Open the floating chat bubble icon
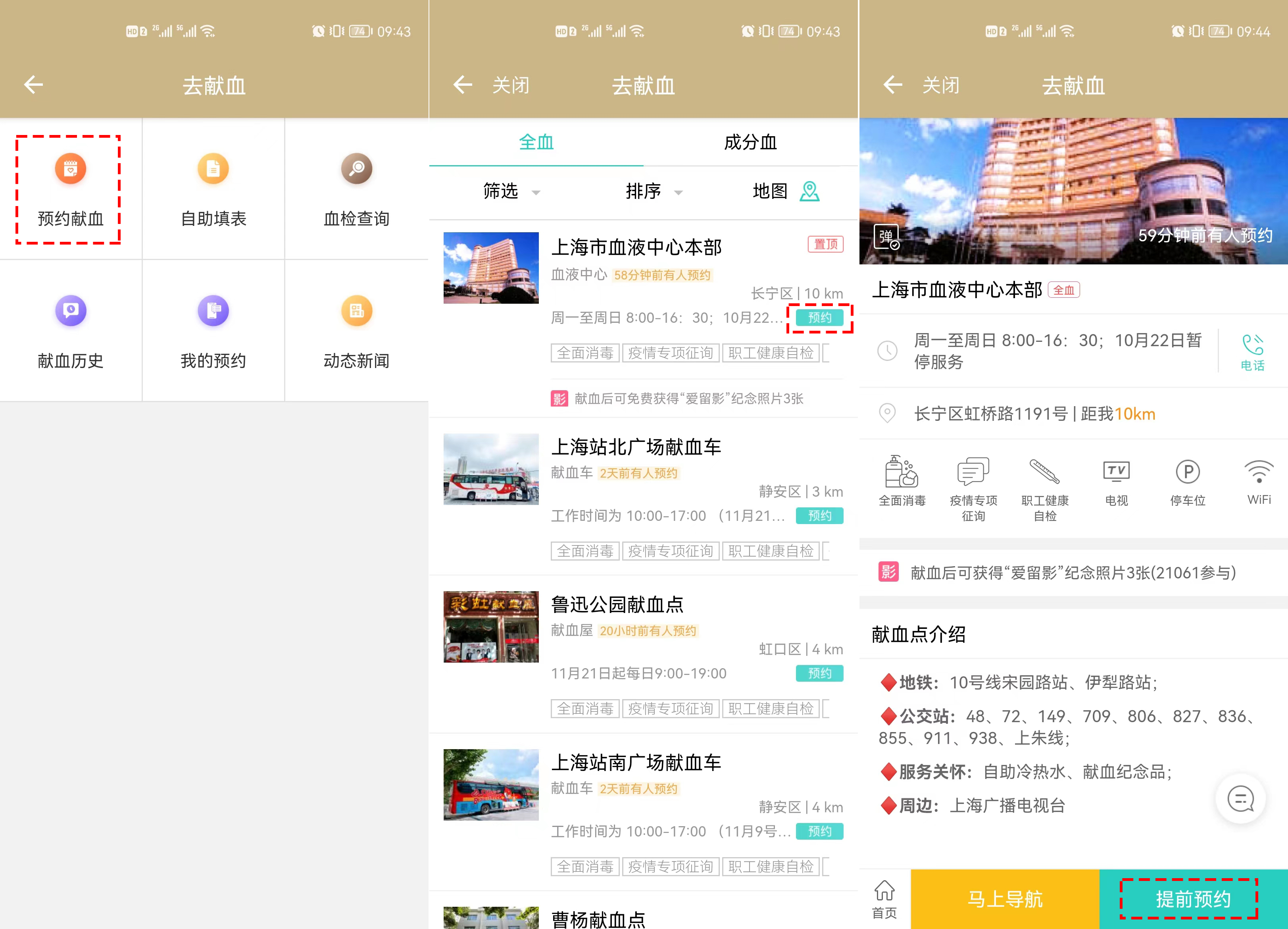 click(1240, 799)
